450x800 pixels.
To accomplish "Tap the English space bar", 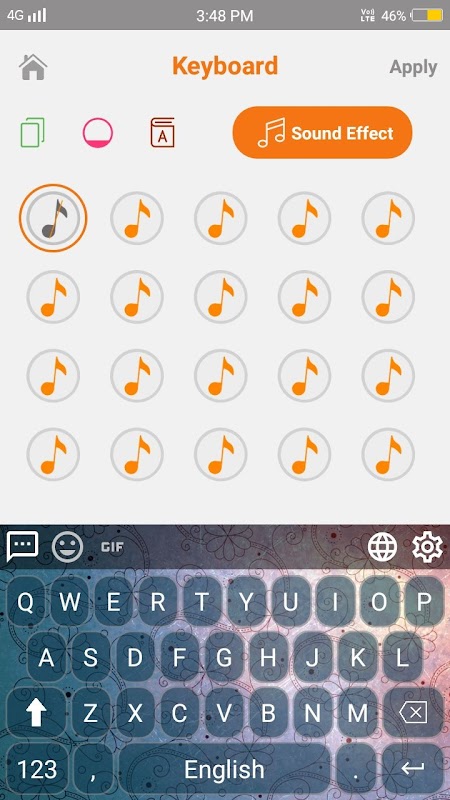I will pyautogui.click(x=224, y=768).
